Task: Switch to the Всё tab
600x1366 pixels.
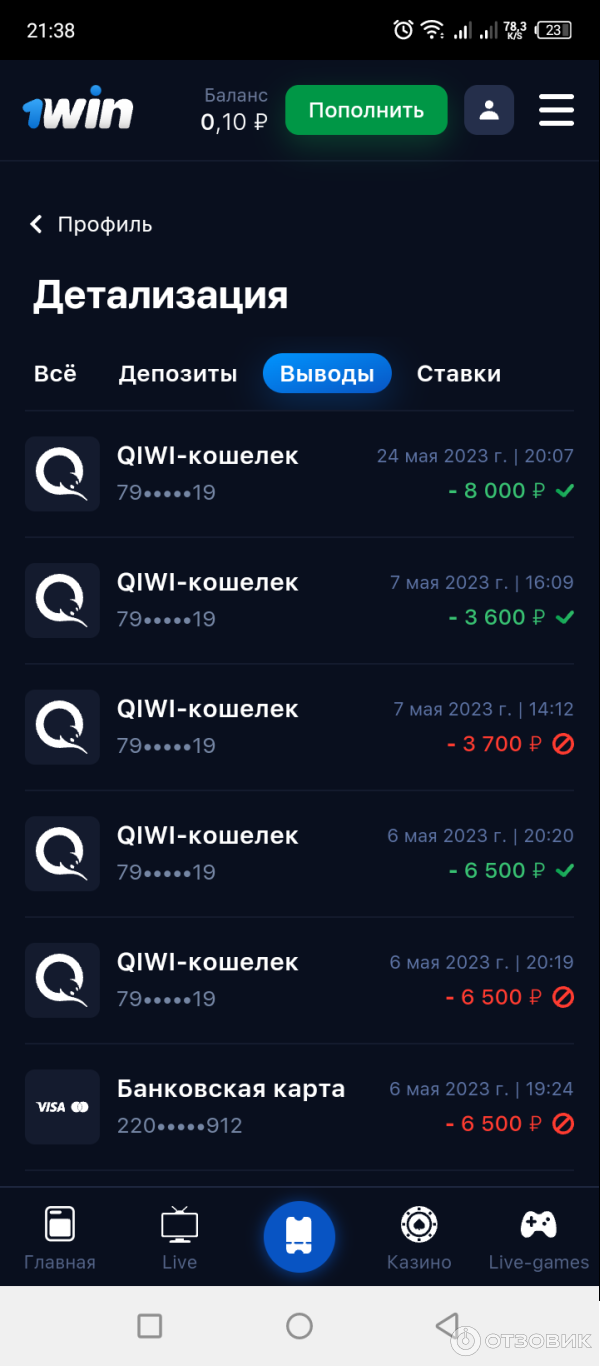Action: [x=55, y=374]
